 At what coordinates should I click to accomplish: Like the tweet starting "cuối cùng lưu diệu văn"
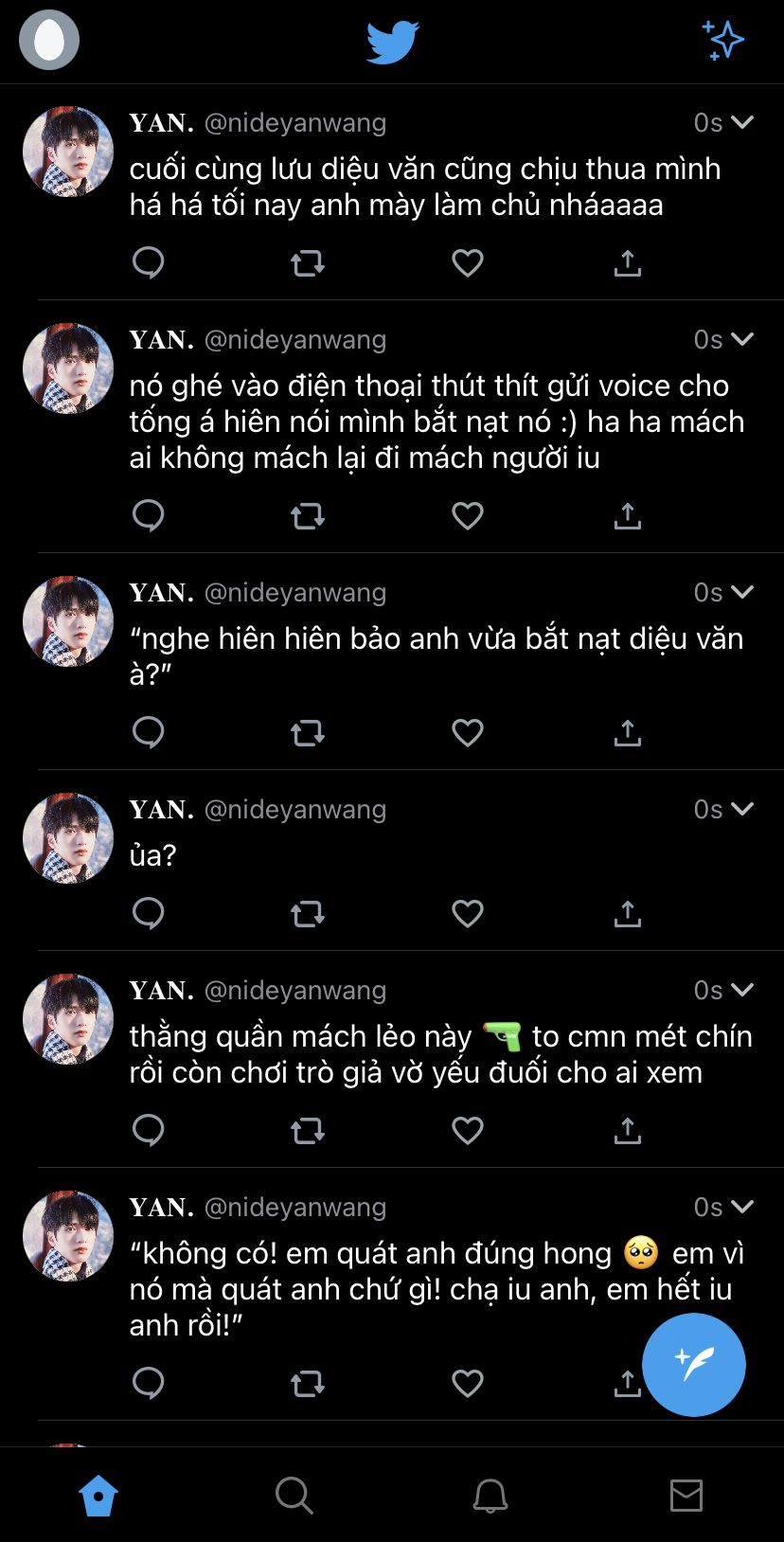tap(468, 262)
